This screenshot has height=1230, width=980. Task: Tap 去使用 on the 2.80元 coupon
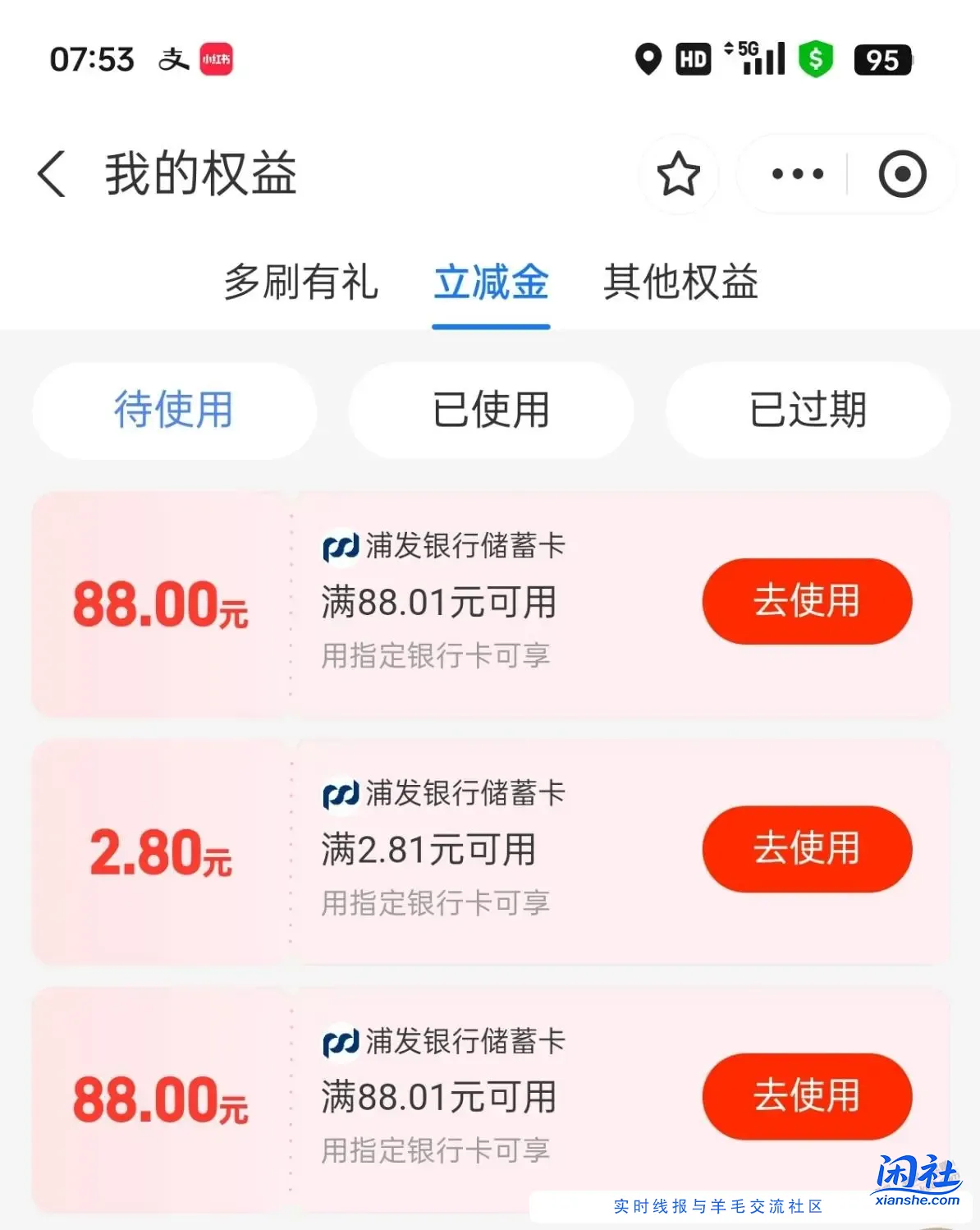tap(807, 850)
